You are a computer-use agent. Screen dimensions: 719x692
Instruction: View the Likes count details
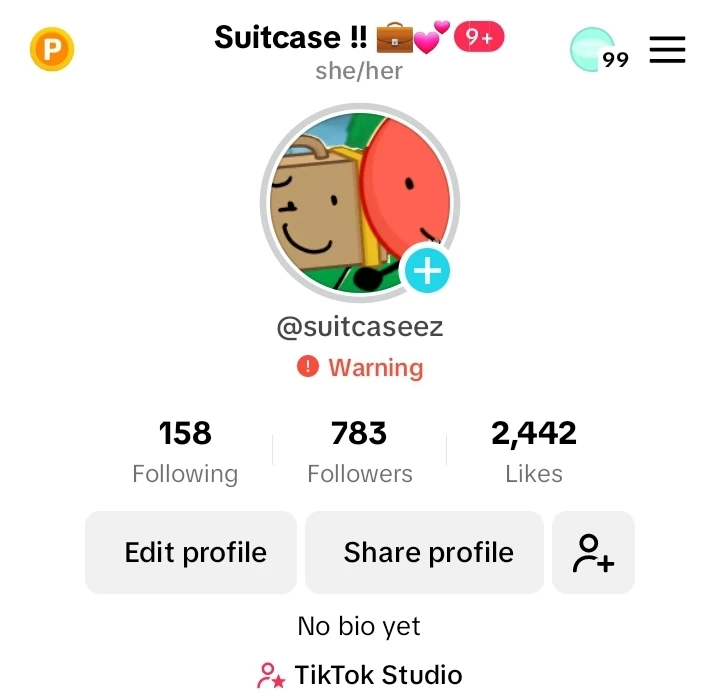tap(533, 451)
